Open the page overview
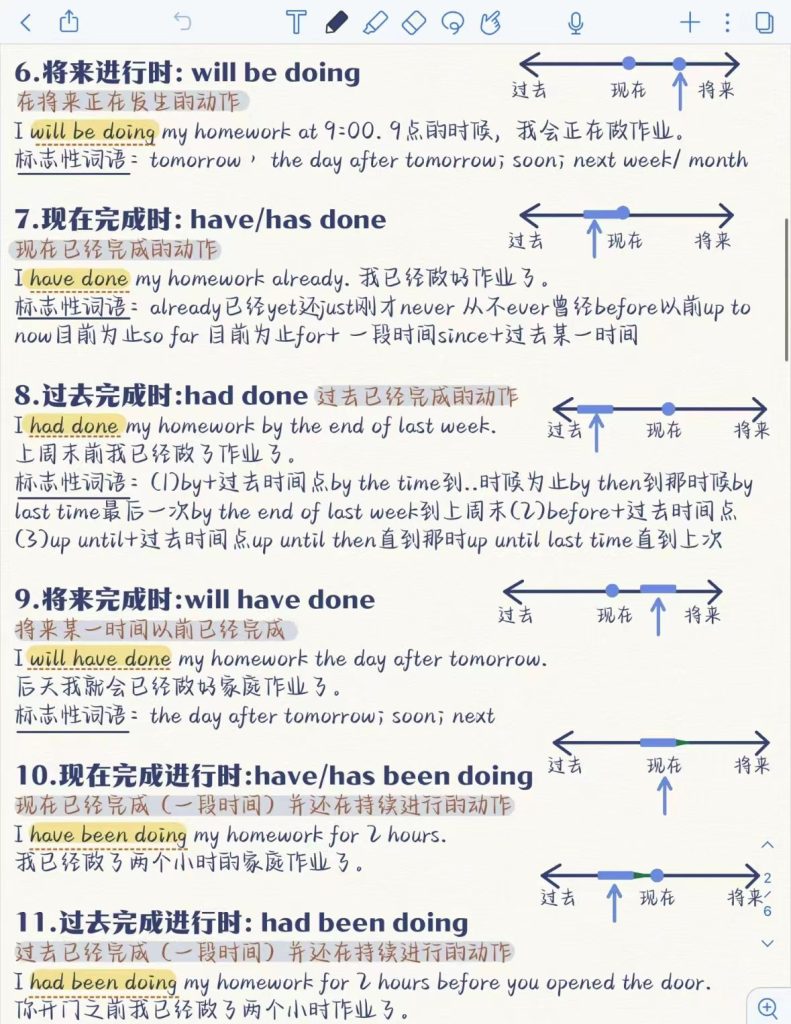The image size is (791, 1024). point(765,22)
